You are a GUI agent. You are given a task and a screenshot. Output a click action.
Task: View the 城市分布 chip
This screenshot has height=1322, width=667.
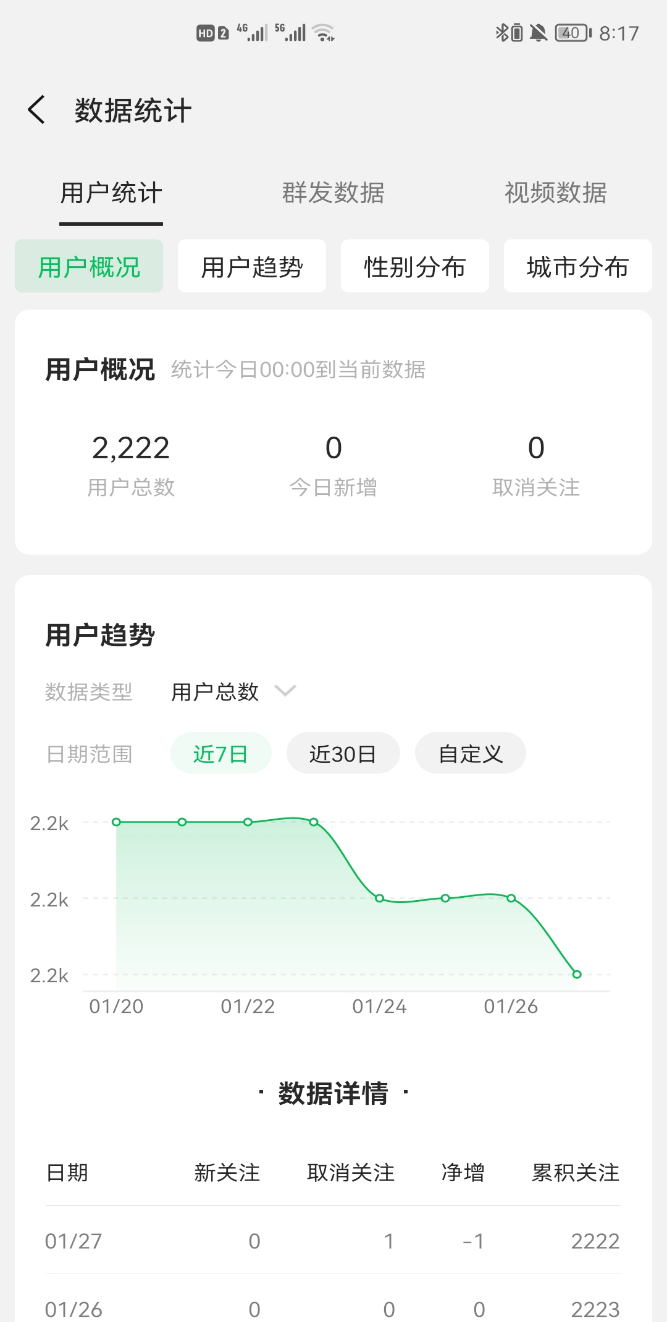(x=577, y=267)
